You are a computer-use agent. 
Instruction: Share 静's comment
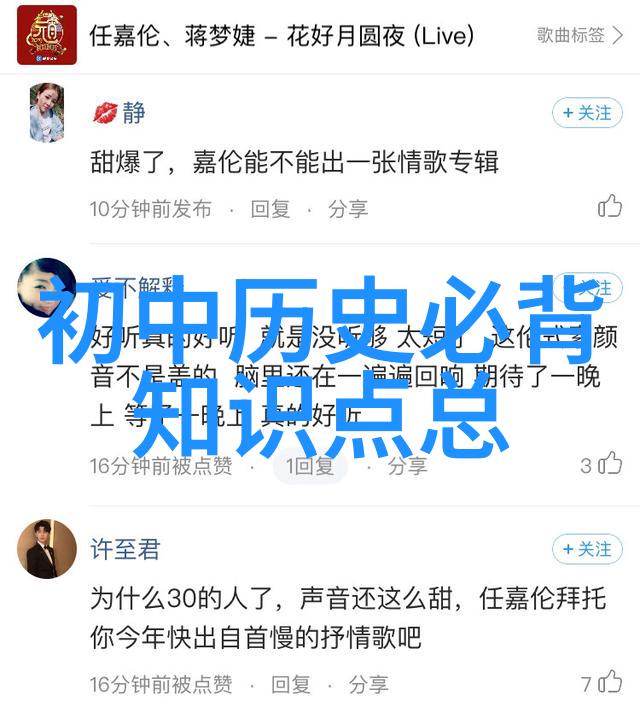[x=348, y=209]
